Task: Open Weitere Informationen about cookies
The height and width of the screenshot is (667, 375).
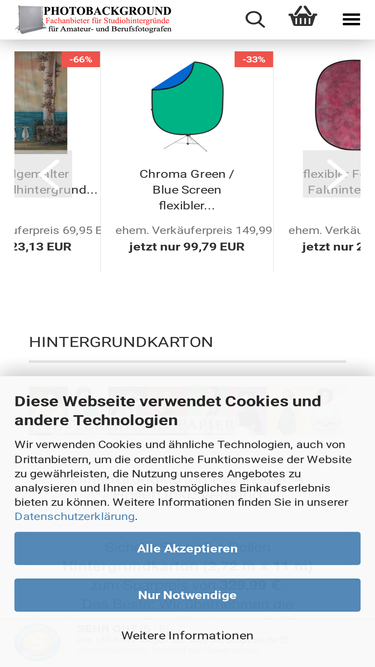Action: click(x=188, y=636)
